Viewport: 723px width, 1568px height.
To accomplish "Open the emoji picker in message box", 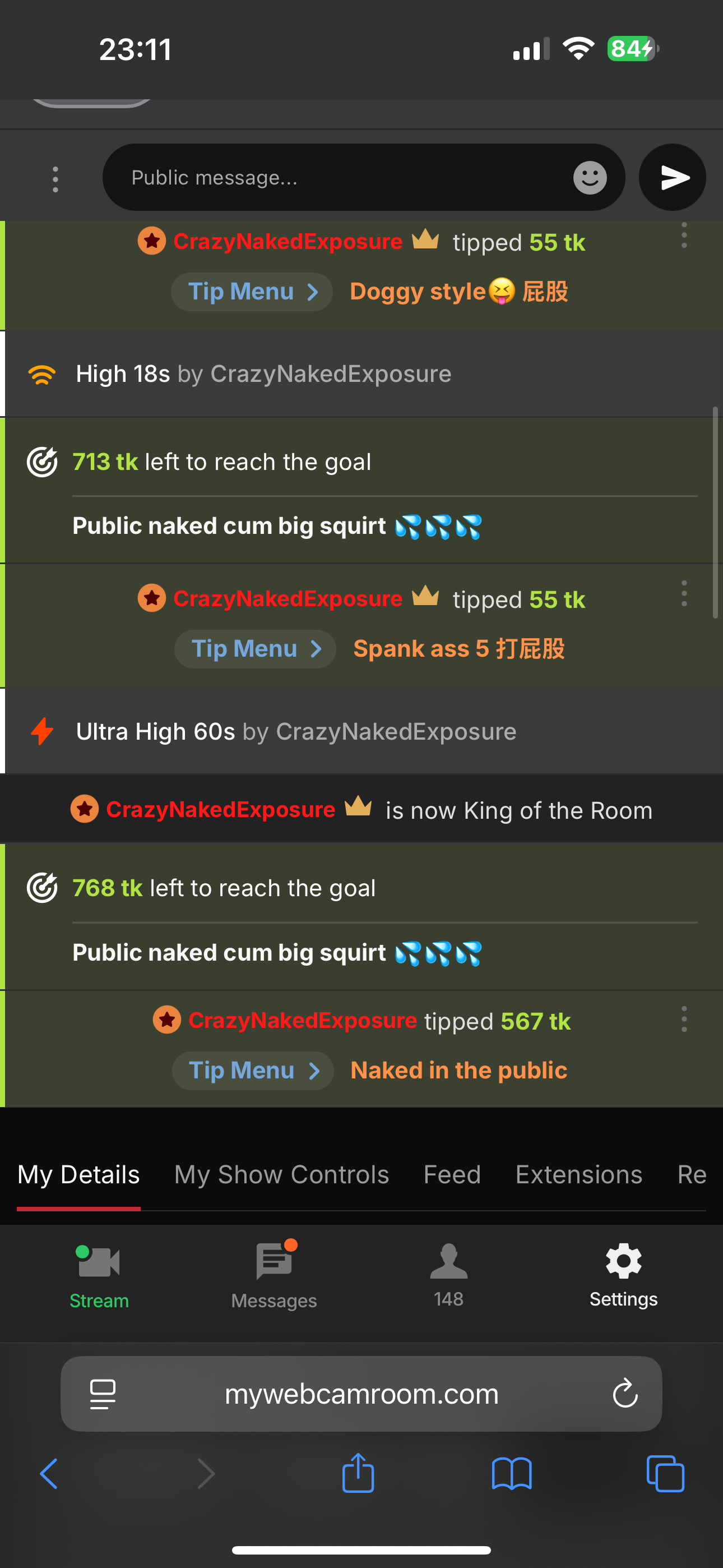I will click(589, 178).
